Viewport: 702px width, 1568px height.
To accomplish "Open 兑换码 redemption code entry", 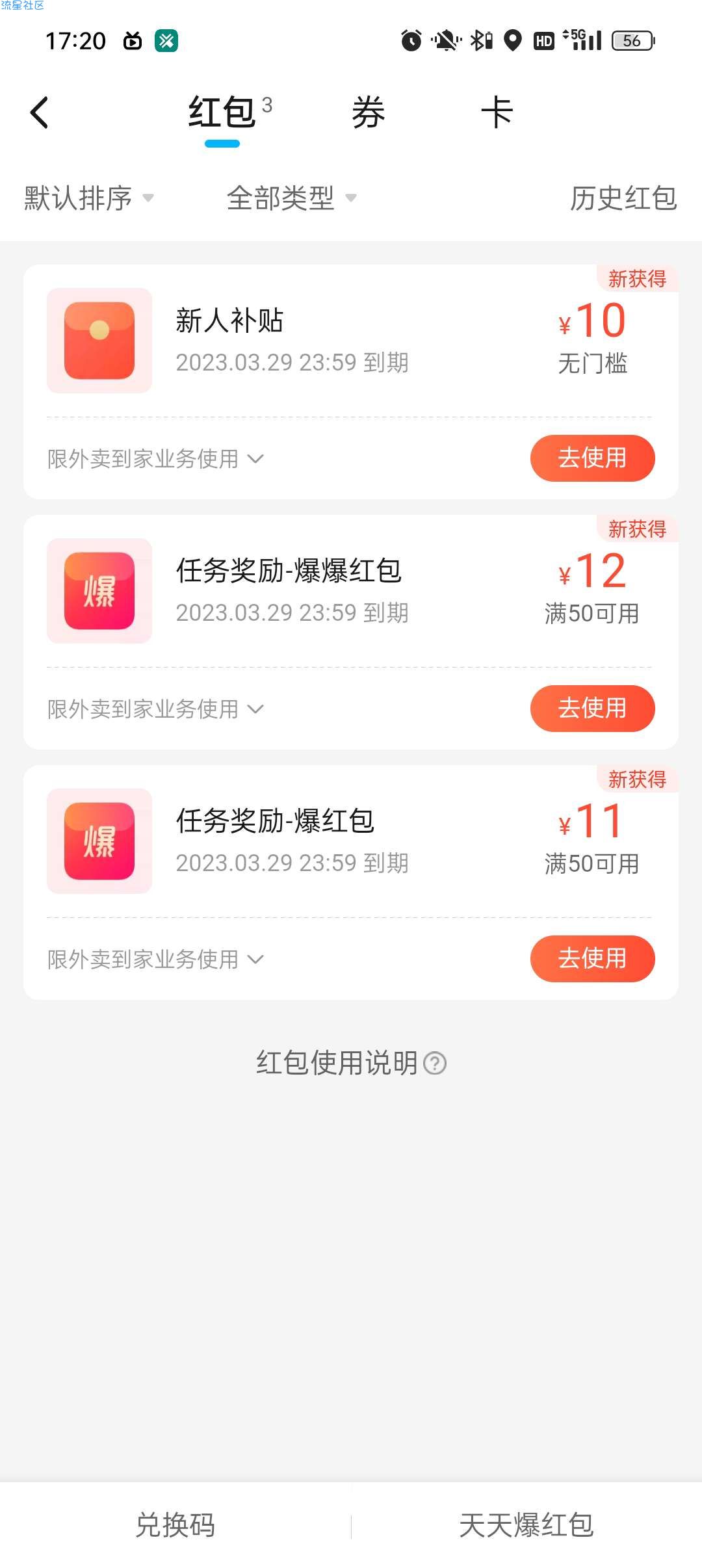I will [x=175, y=1525].
